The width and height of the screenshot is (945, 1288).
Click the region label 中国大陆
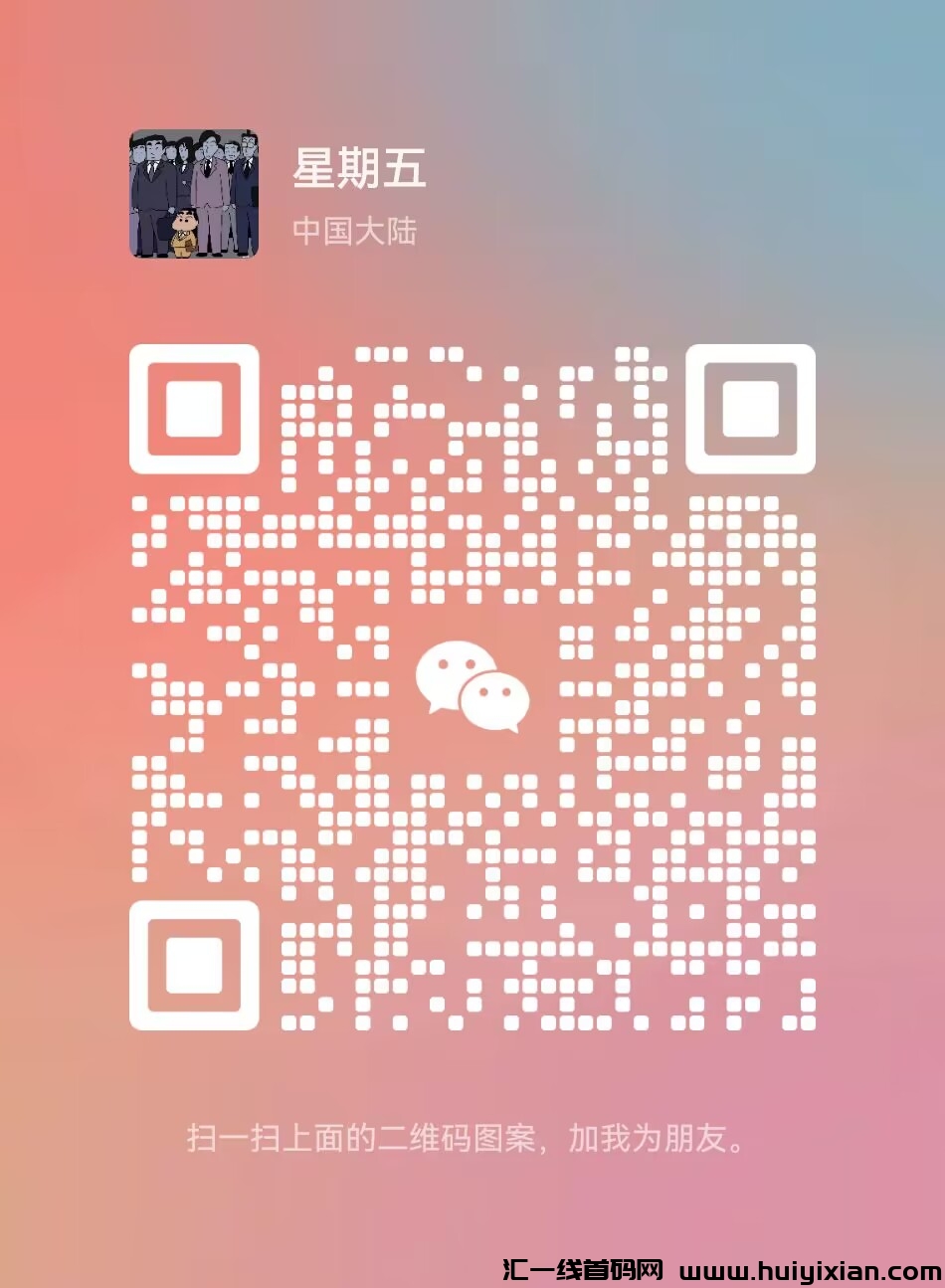[357, 232]
